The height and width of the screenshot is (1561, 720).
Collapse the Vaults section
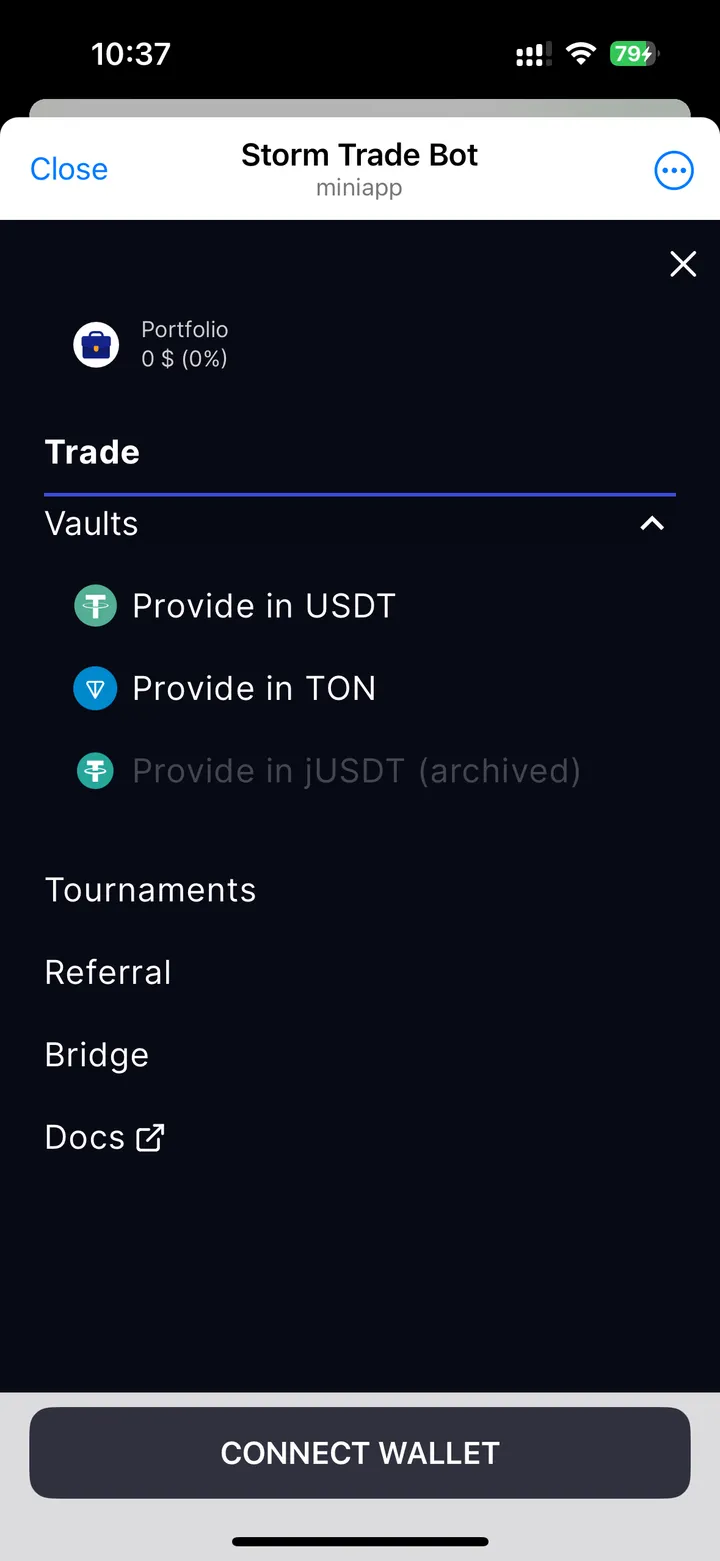(x=651, y=523)
